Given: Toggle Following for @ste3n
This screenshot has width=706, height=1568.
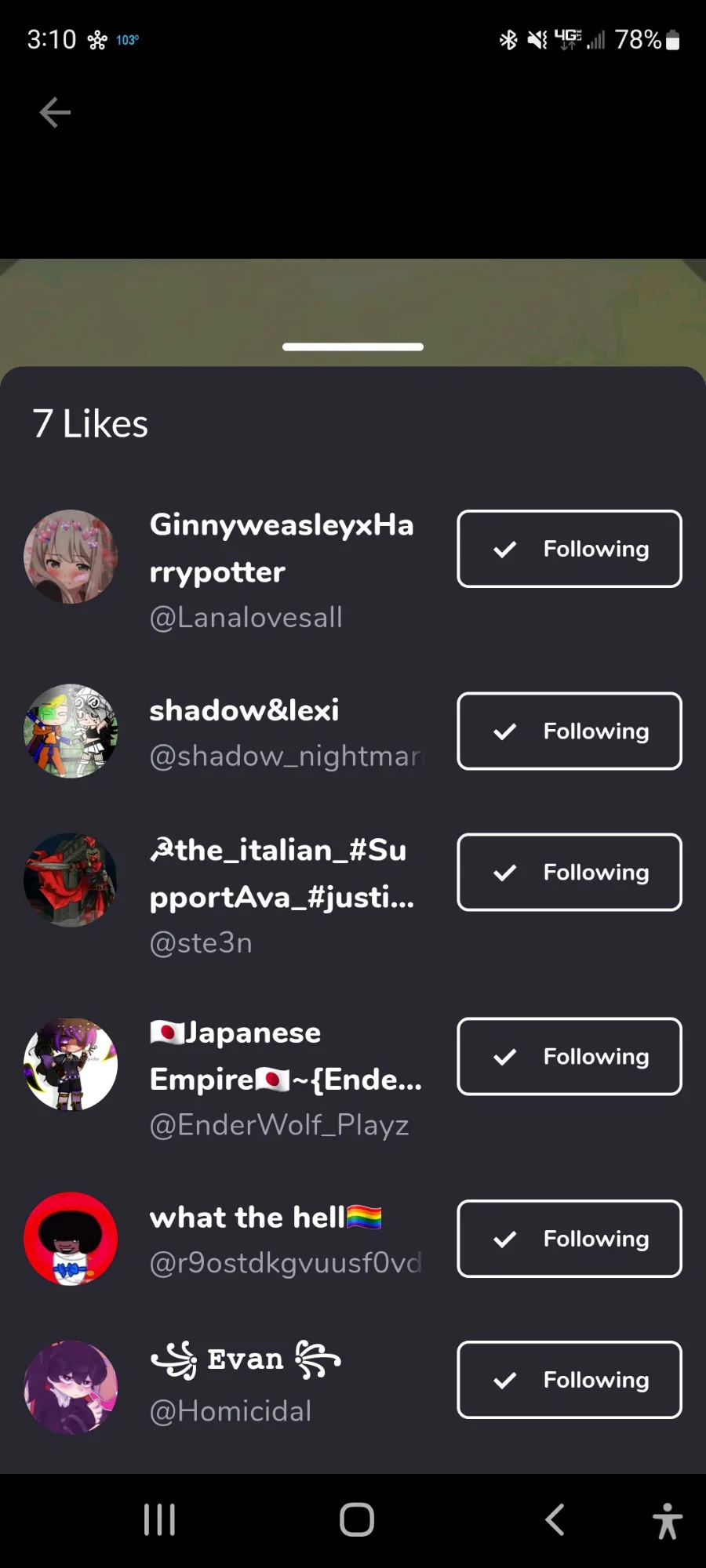Looking at the screenshot, I should pos(570,872).
